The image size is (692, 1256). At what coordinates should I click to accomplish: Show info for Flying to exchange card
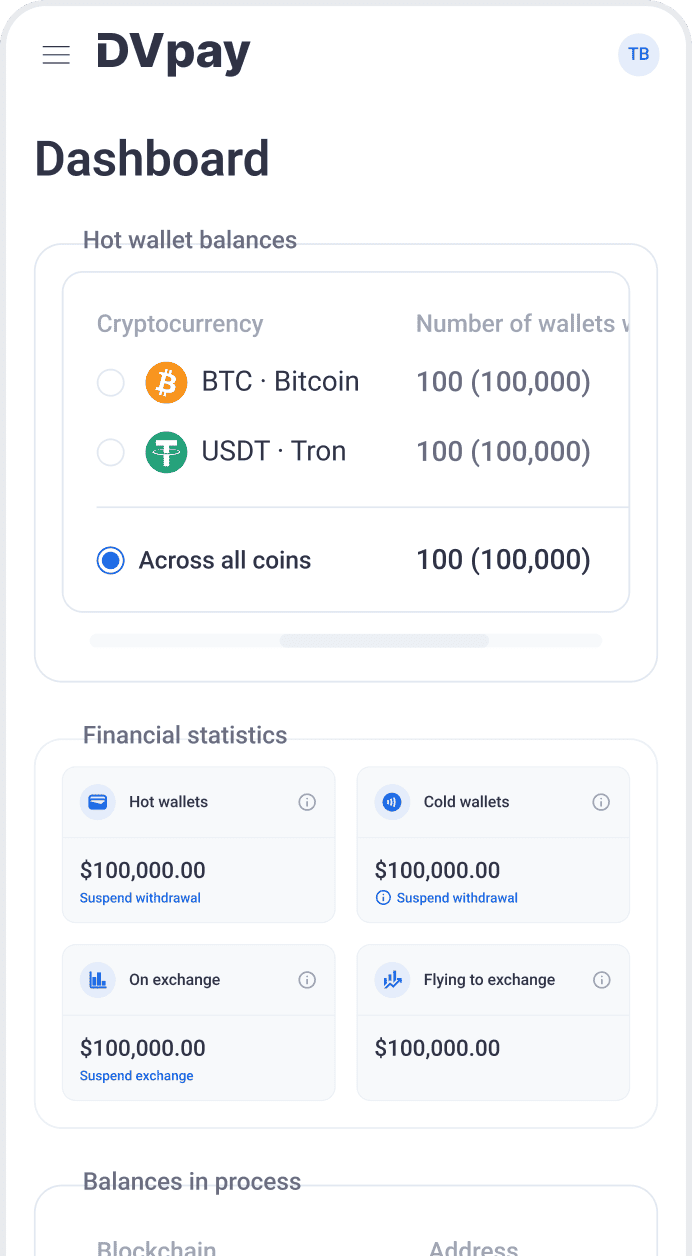coord(601,980)
